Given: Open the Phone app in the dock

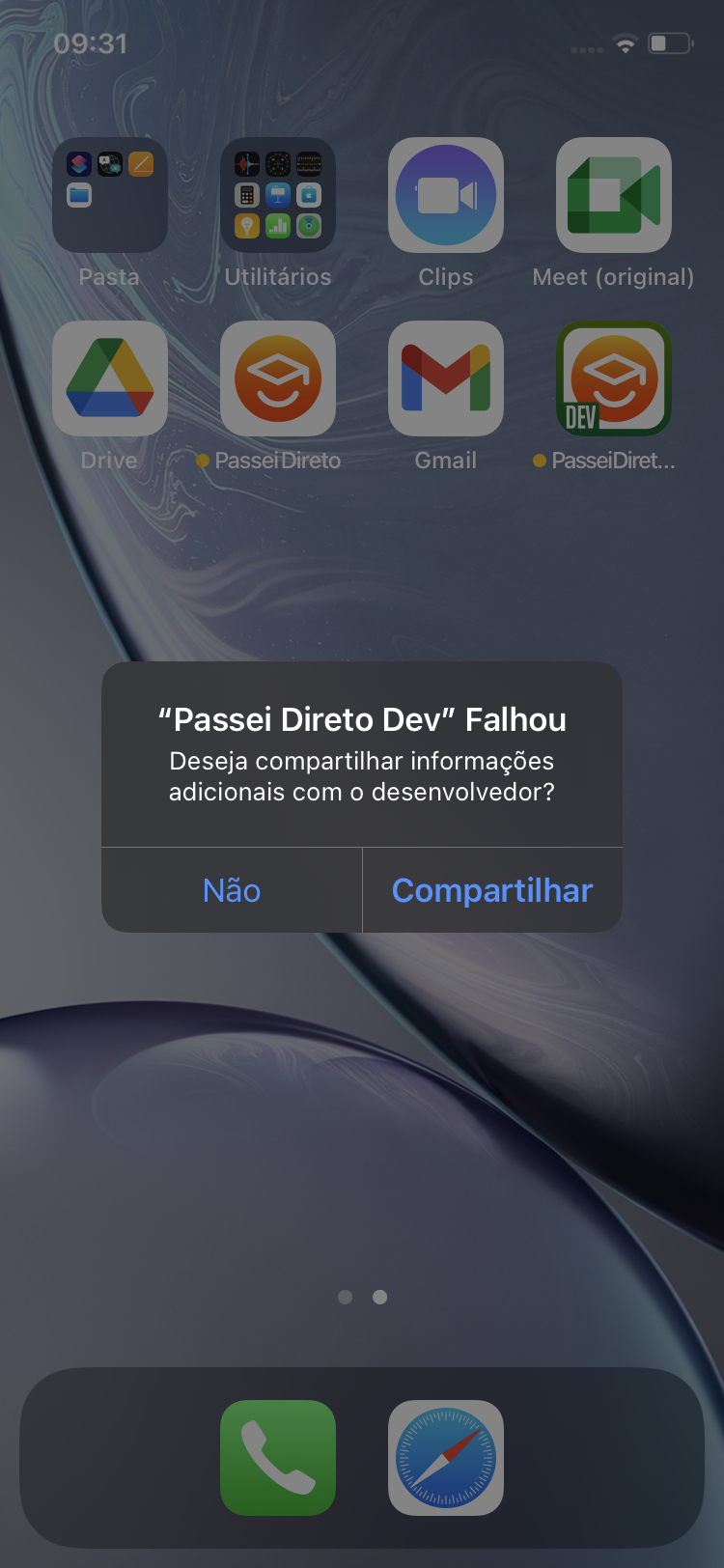Looking at the screenshot, I should (278, 1458).
